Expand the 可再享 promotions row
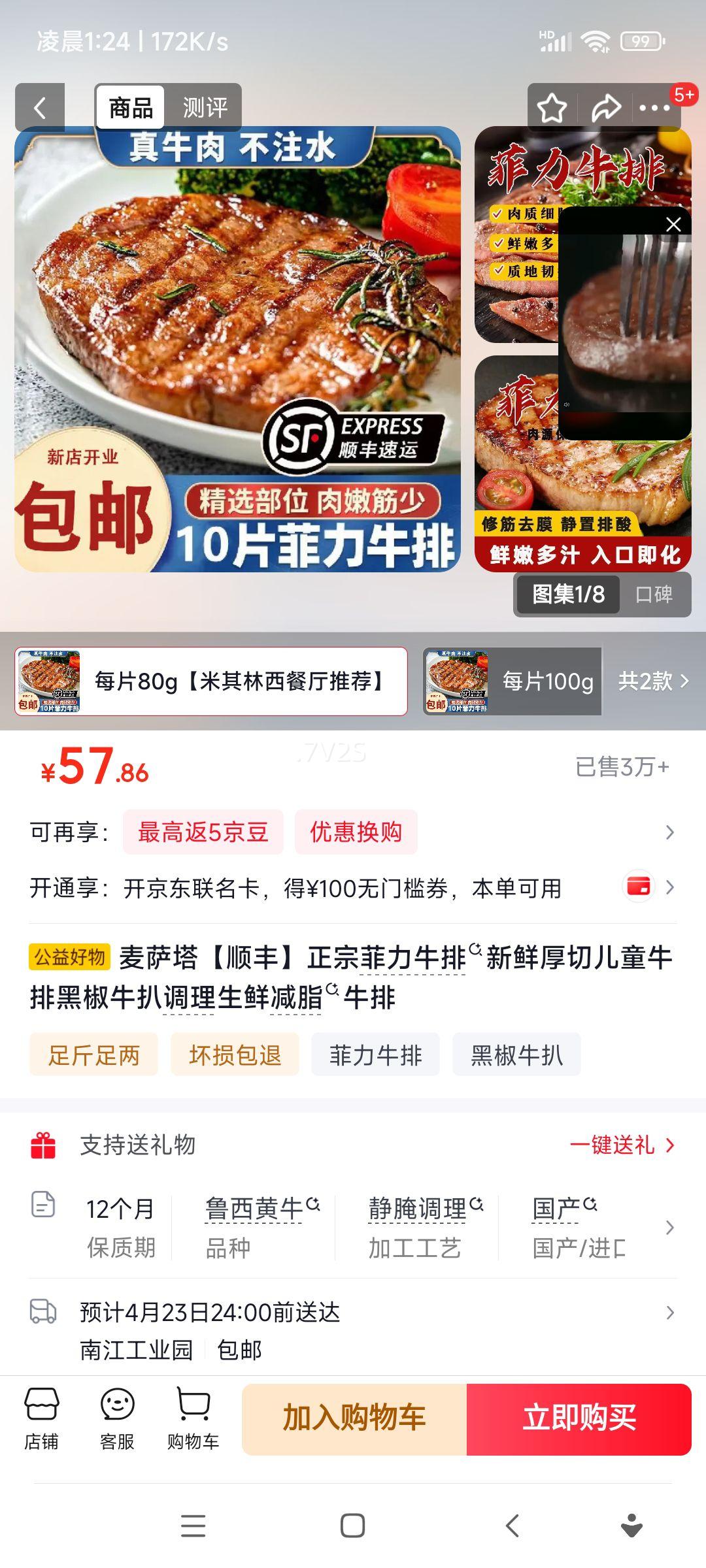 [x=668, y=832]
